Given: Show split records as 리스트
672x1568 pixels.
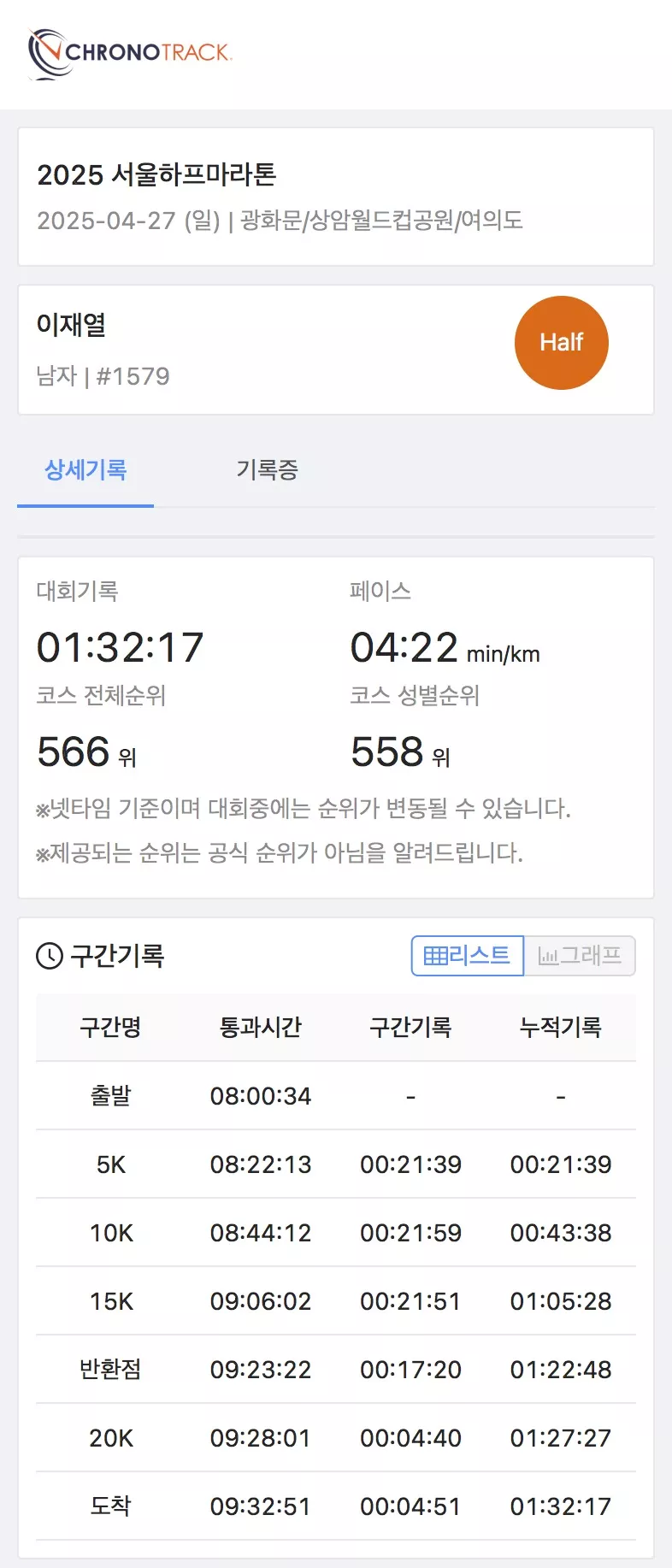Looking at the screenshot, I should click(x=467, y=956).
